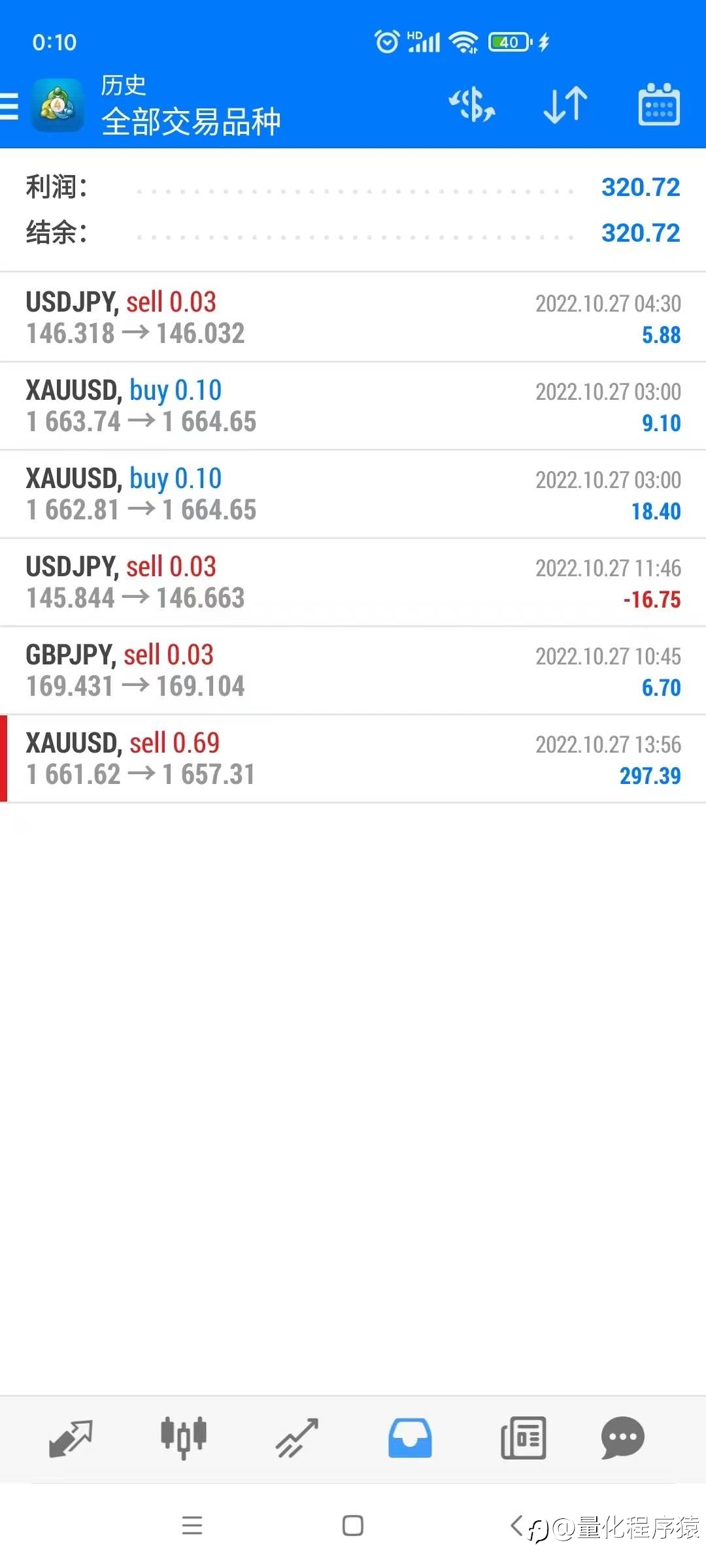Open the sort arrows option
This screenshot has height=1568, width=706.
click(565, 105)
